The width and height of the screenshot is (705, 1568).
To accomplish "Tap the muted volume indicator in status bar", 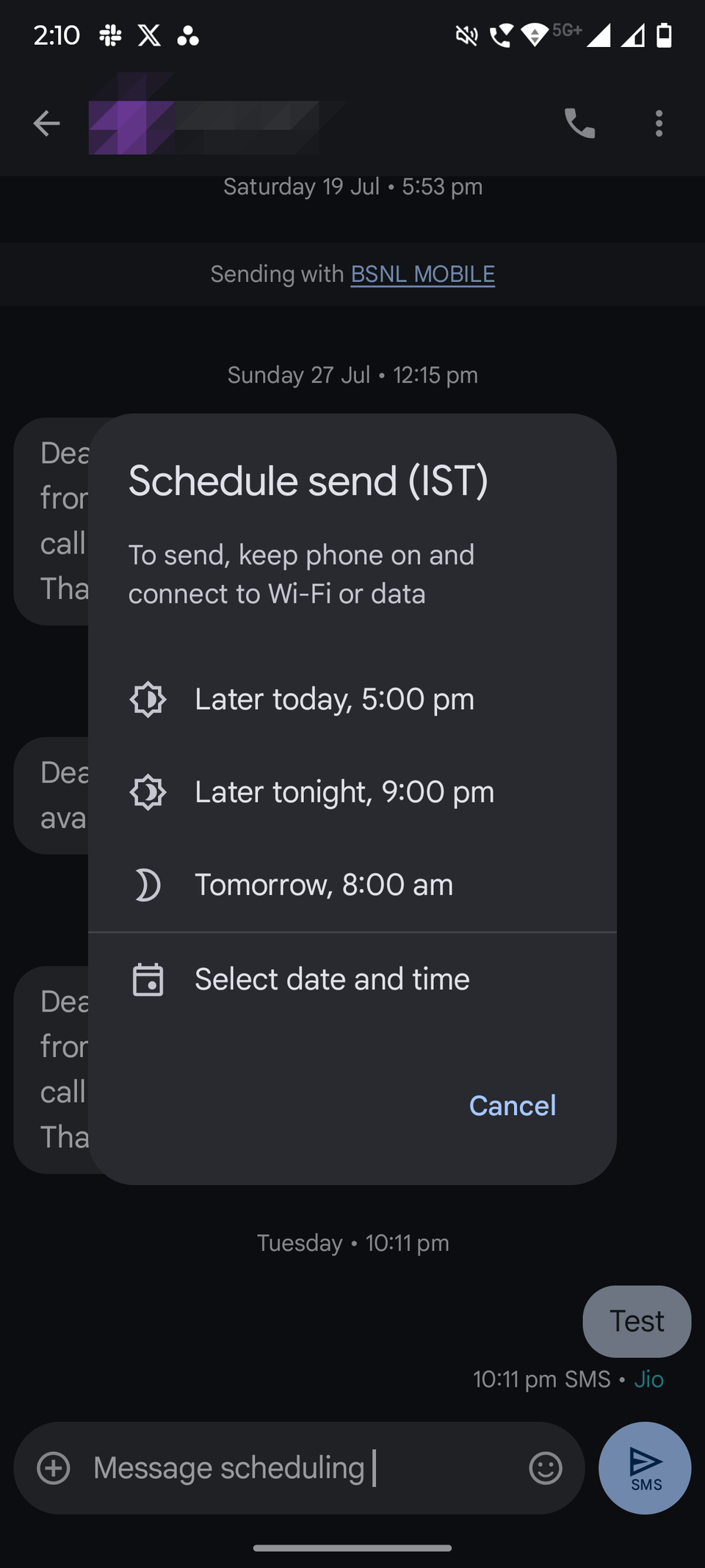I will coord(466,35).
